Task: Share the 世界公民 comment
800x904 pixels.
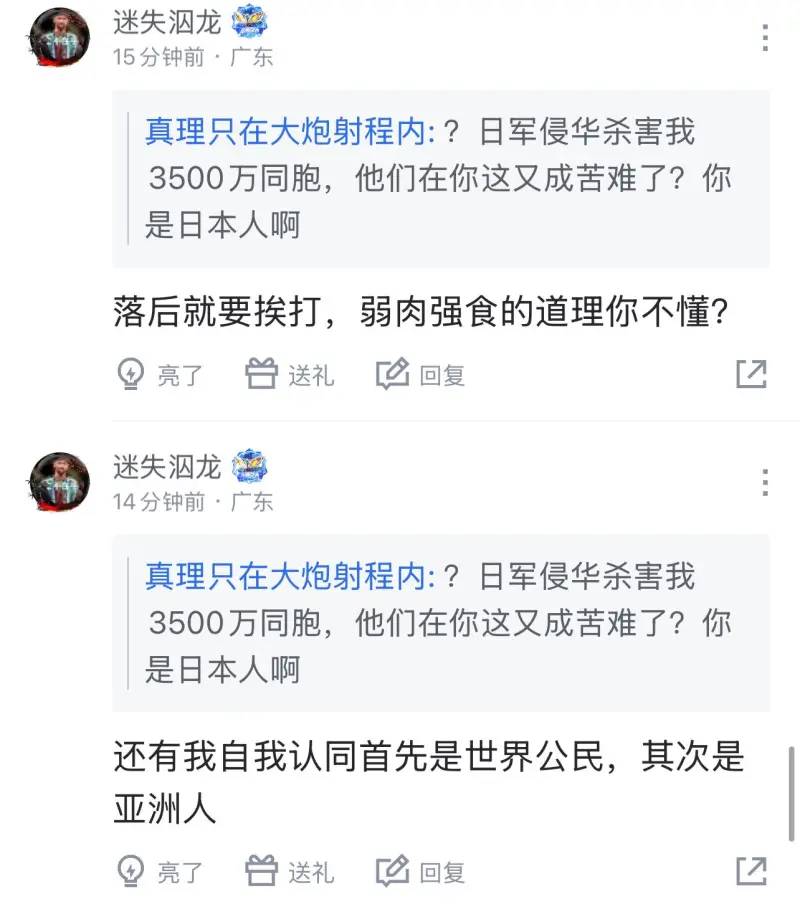Action: pyautogui.click(x=751, y=870)
